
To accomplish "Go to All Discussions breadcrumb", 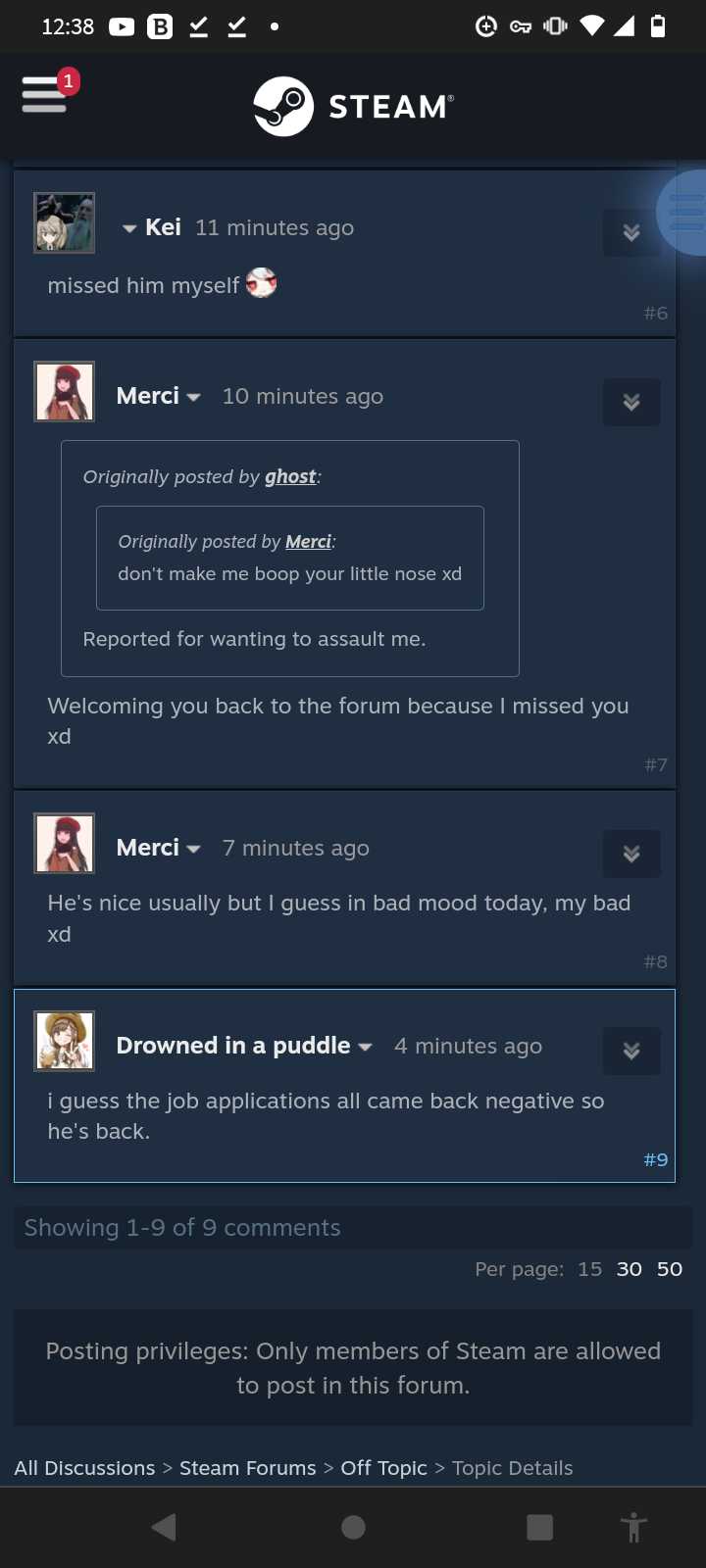I will coord(84,1468).
